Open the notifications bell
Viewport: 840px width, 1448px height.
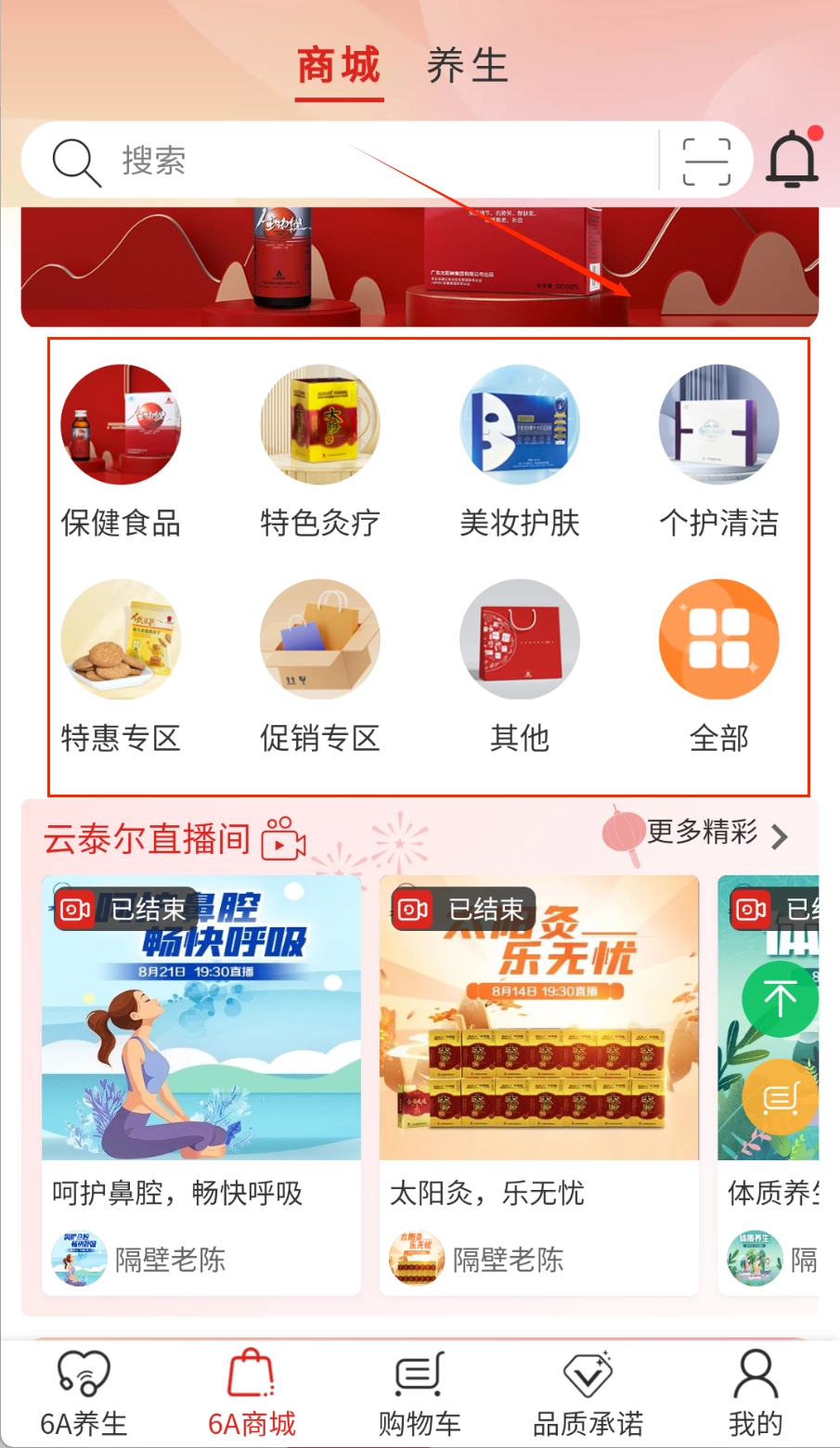pyautogui.click(x=792, y=160)
